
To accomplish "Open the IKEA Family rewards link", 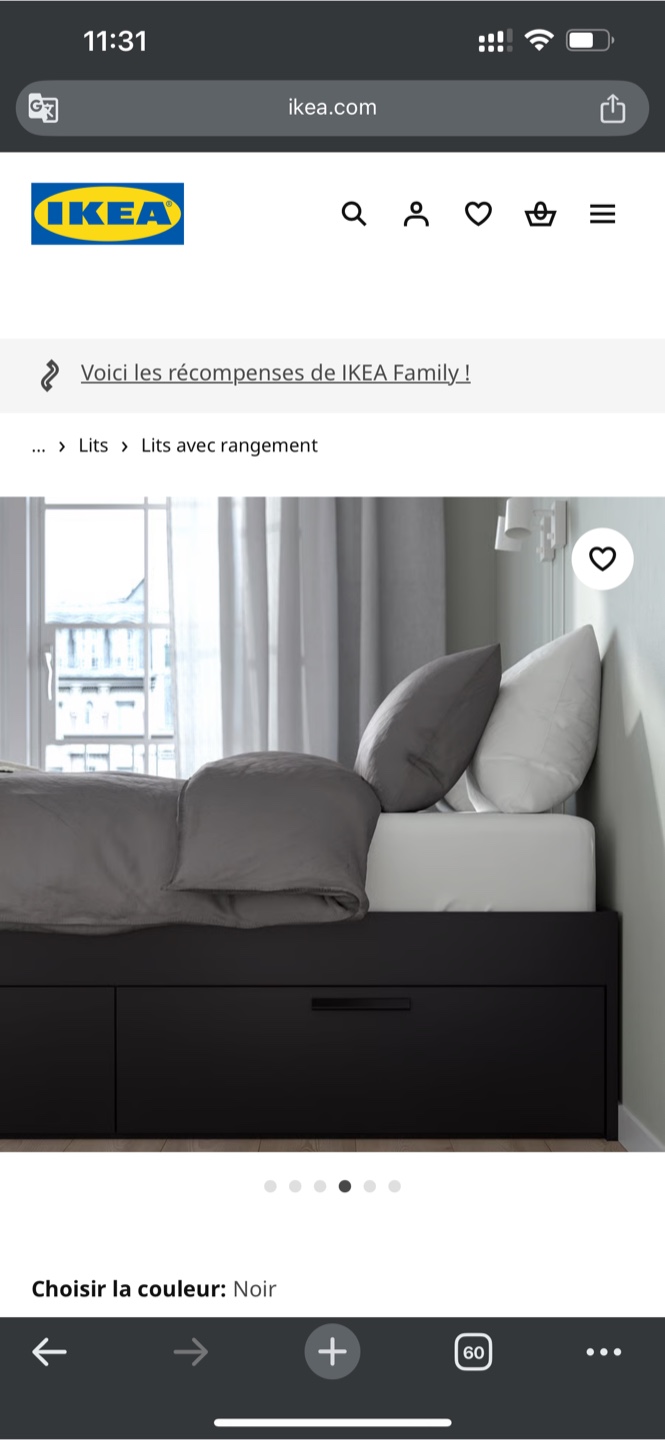I will pyautogui.click(x=275, y=373).
